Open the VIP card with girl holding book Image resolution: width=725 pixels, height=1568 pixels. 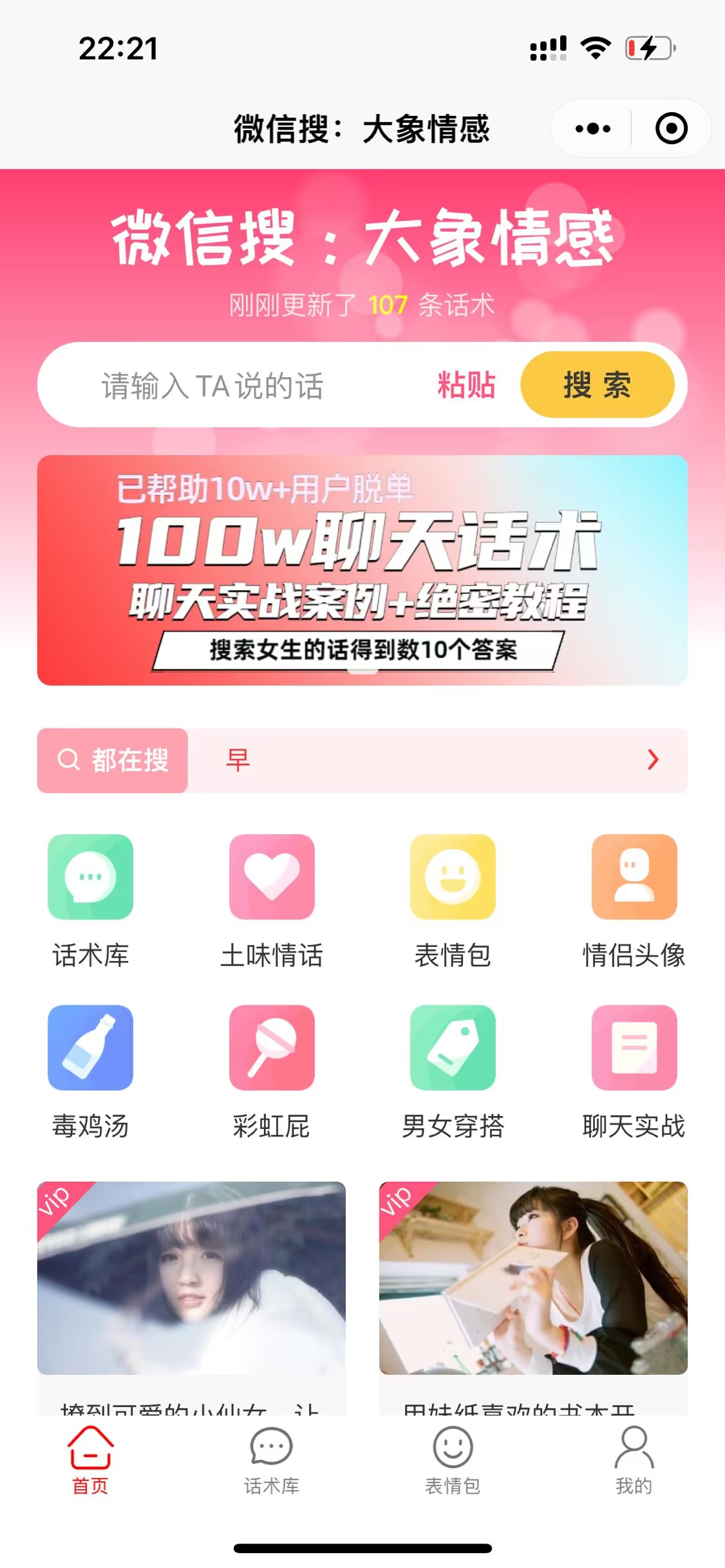(533, 1278)
